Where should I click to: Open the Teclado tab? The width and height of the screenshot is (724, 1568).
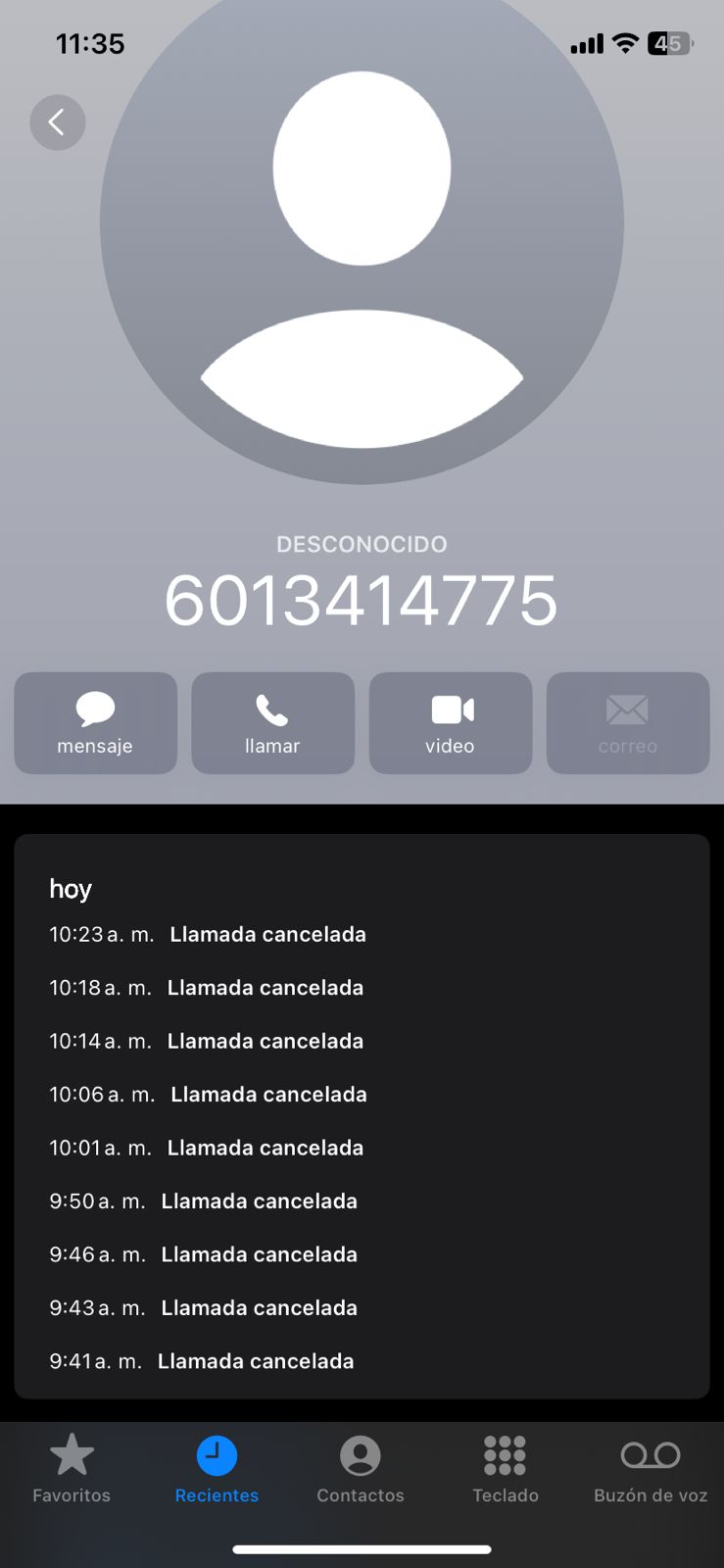[506, 1468]
